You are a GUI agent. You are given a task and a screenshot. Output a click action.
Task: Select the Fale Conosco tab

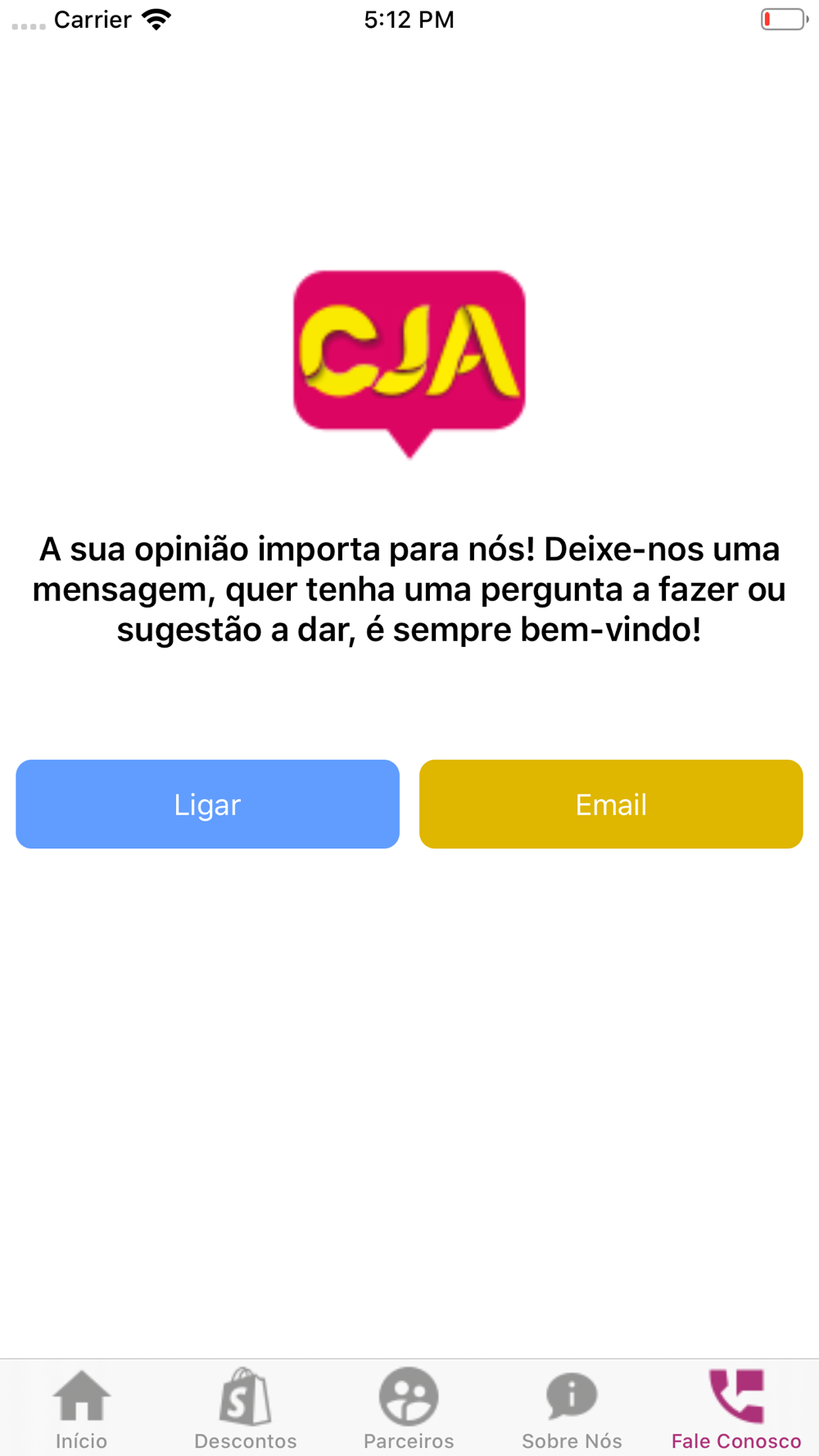pos(736,1409)
